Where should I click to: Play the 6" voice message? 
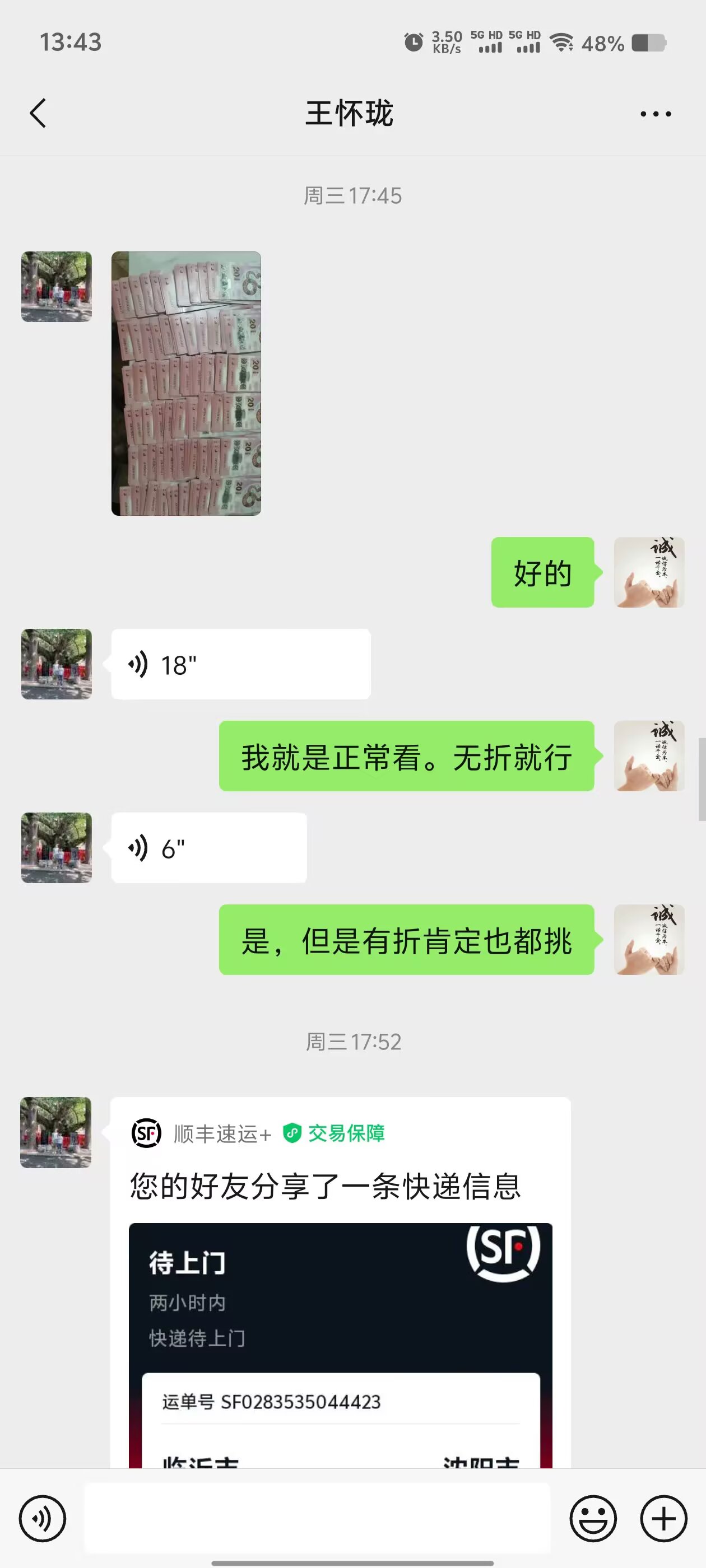click(x=209, y=848)
